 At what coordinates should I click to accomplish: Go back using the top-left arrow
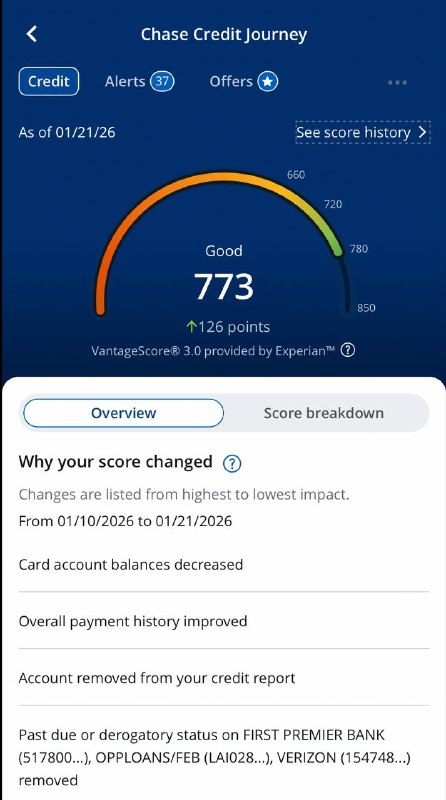pyautogui.click(x=32, y=34)
